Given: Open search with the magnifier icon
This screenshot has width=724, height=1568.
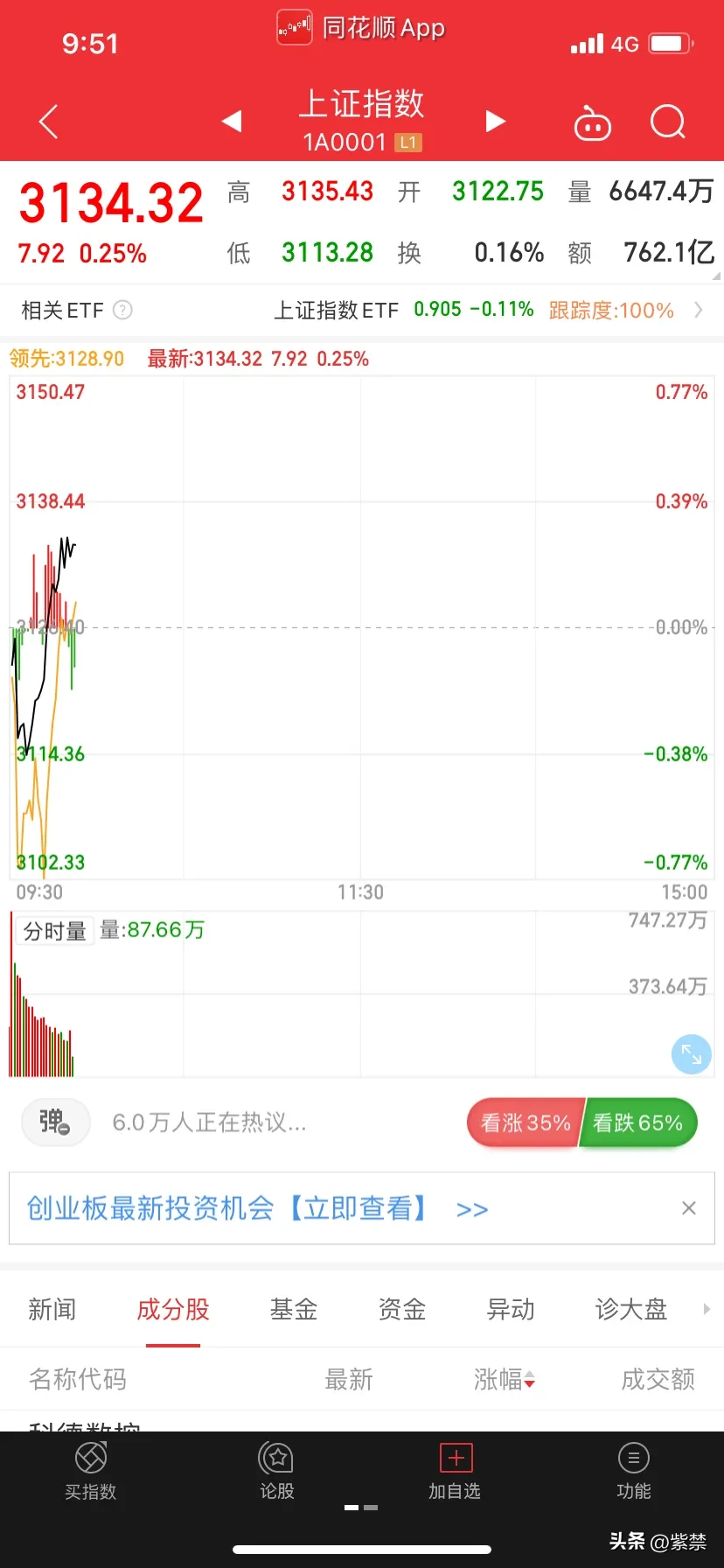Looking at the screenshot, I should [668, 122].
